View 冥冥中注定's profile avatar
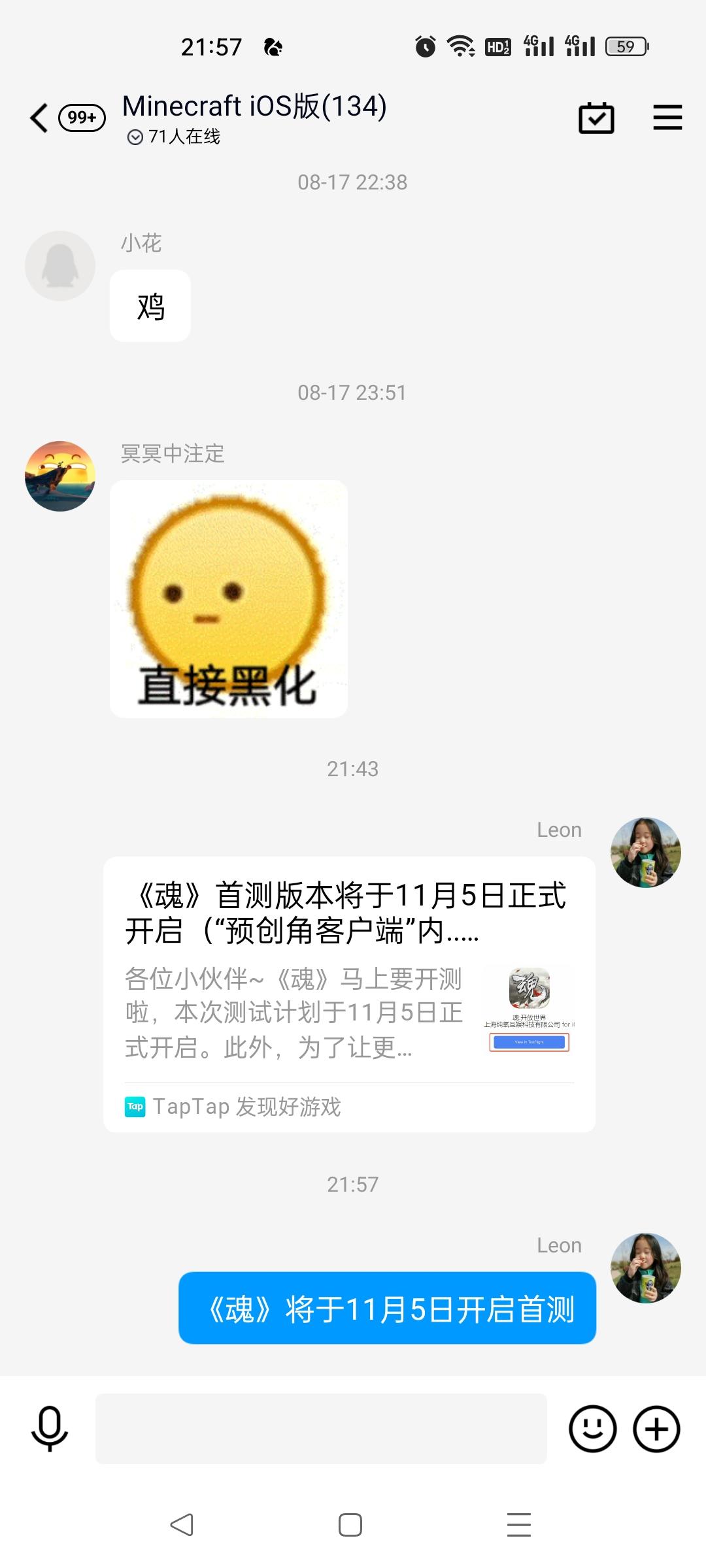This screenshot has width=706, height=1568. click(x=60, y=476)
